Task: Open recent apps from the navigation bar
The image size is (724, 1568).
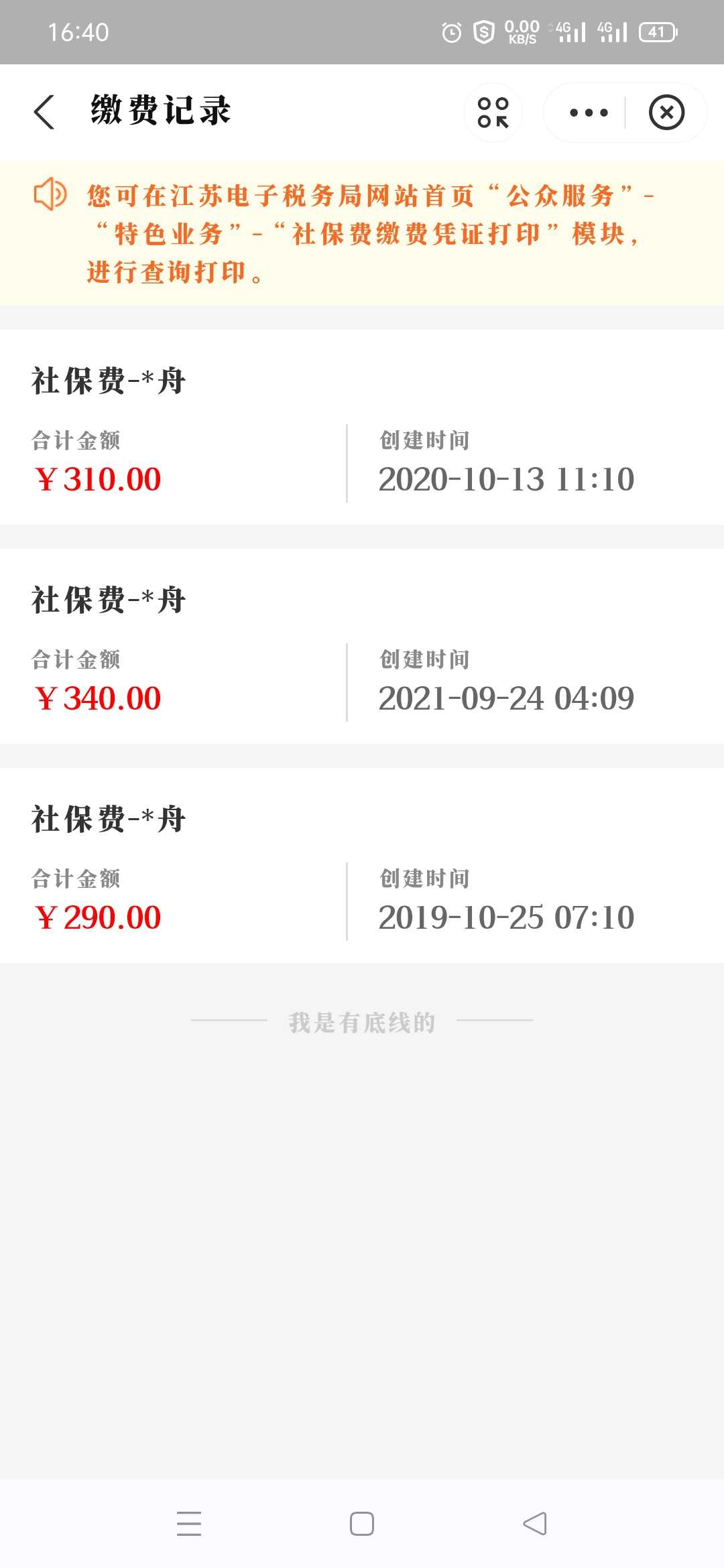Action: pos(189,1524)
